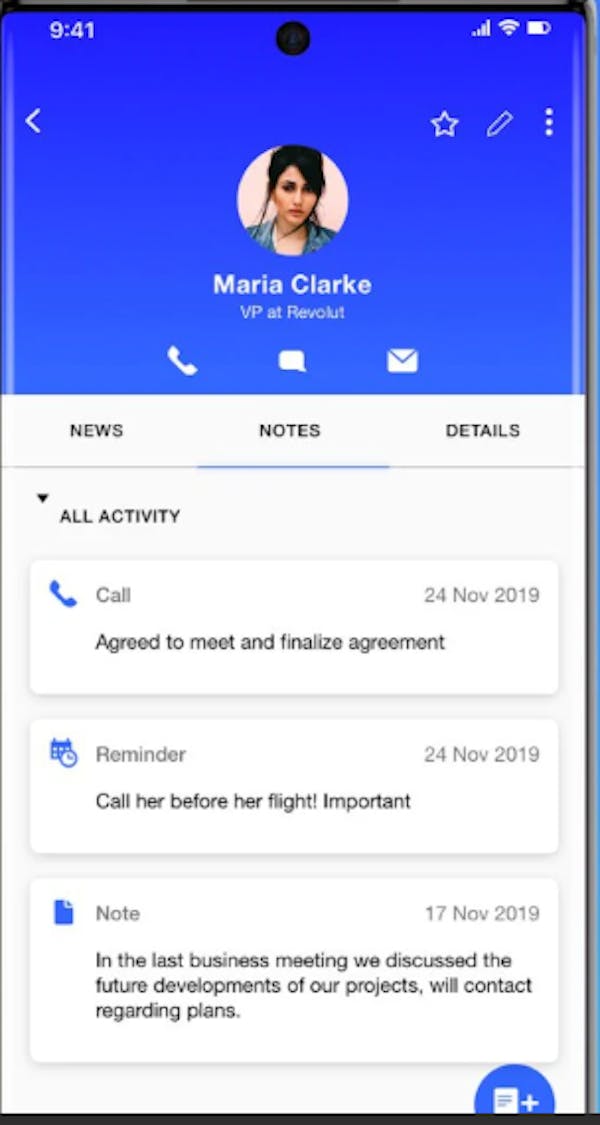Screen dimensions: 600x1125
Task: Open the three-dot overflow menu
Action: [x=548, y=123]
